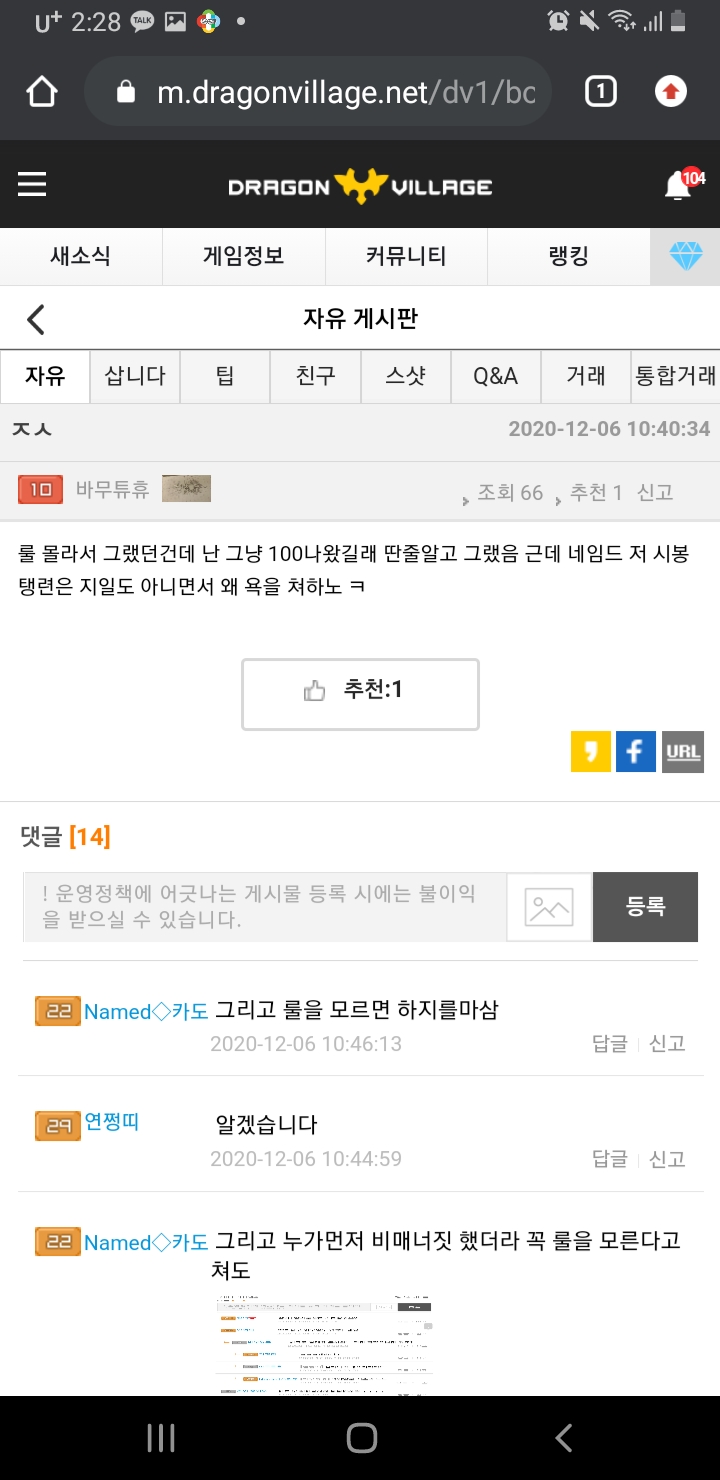720x1480 pixels.
Task: Copy the post URL
Action: tap(682, 752)
